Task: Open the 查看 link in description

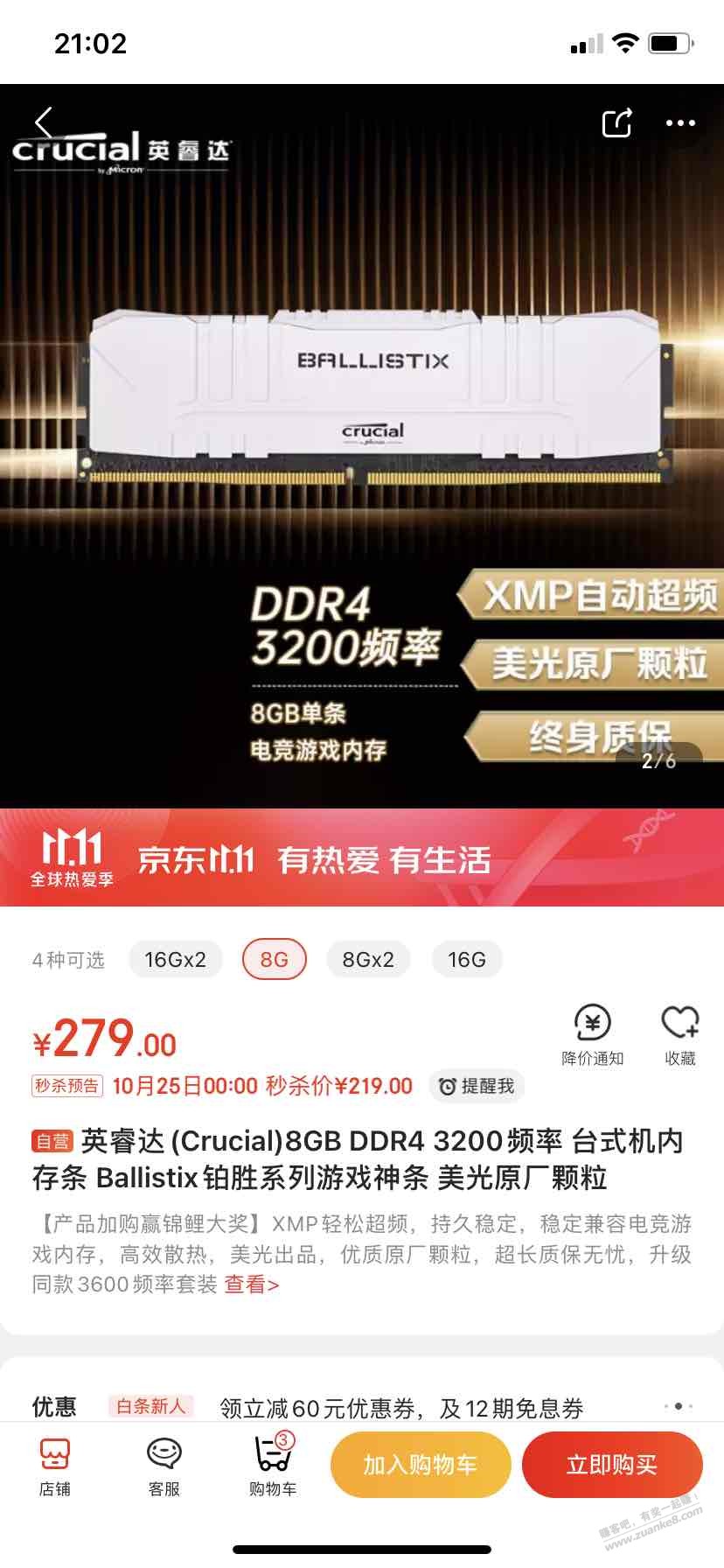Action: click(252, 1284)
